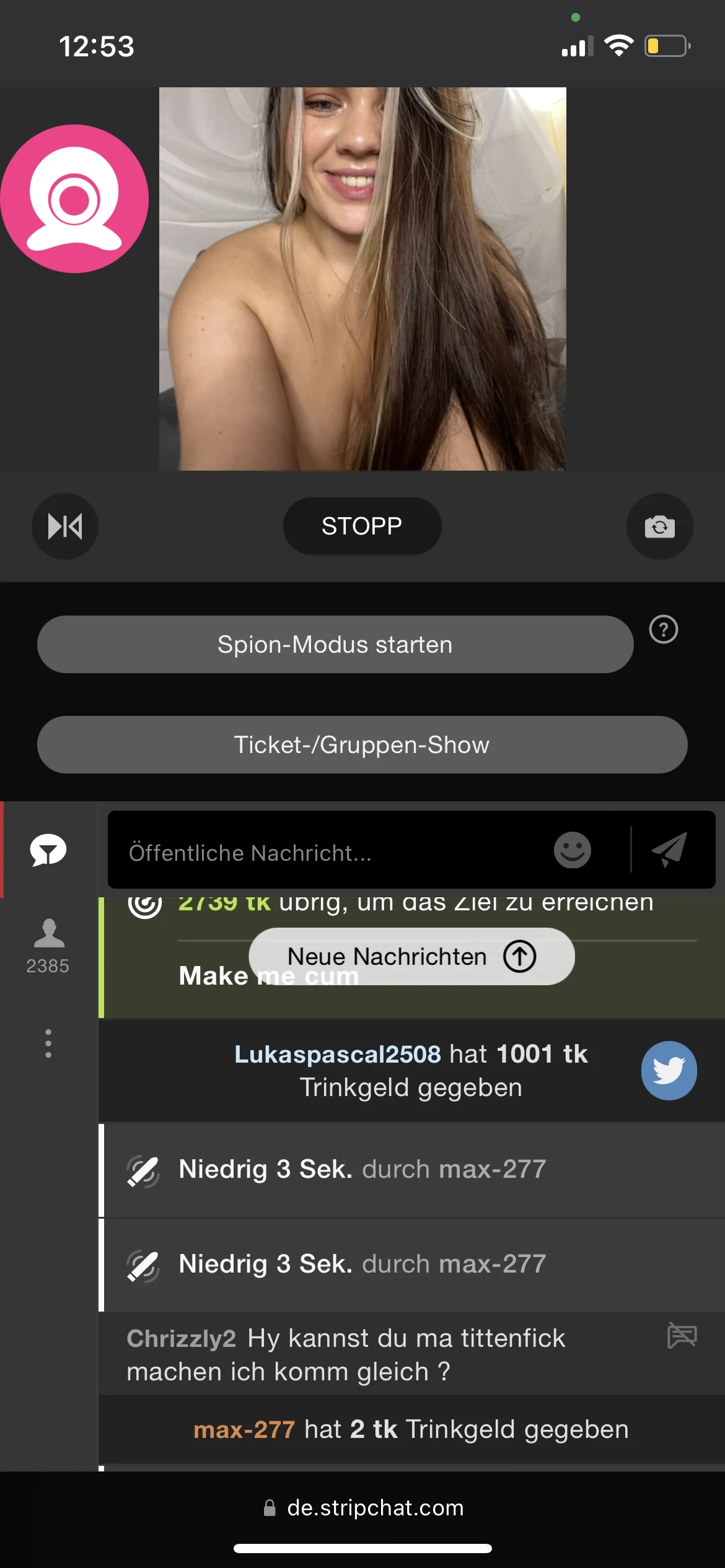Open the three-dot more options menu
The width and height of the screenshot is (725, 1568).
48,1043
